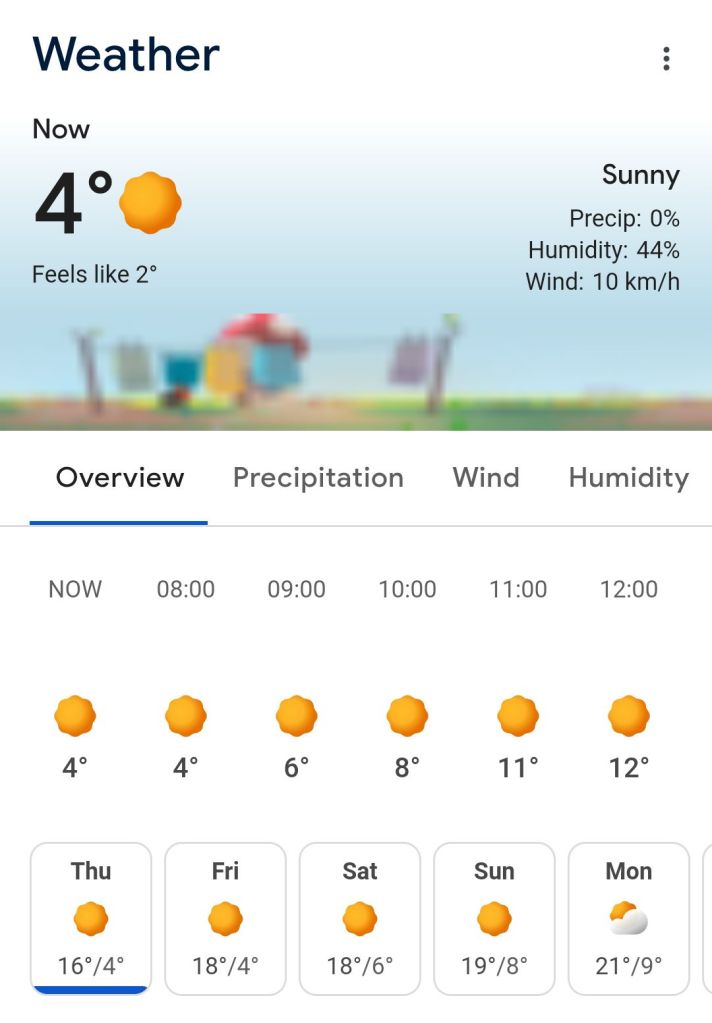The height and width of the screenshot is (1023, 712).
Task: Open the three-dot overflow menu
Action: coord(666,59)
